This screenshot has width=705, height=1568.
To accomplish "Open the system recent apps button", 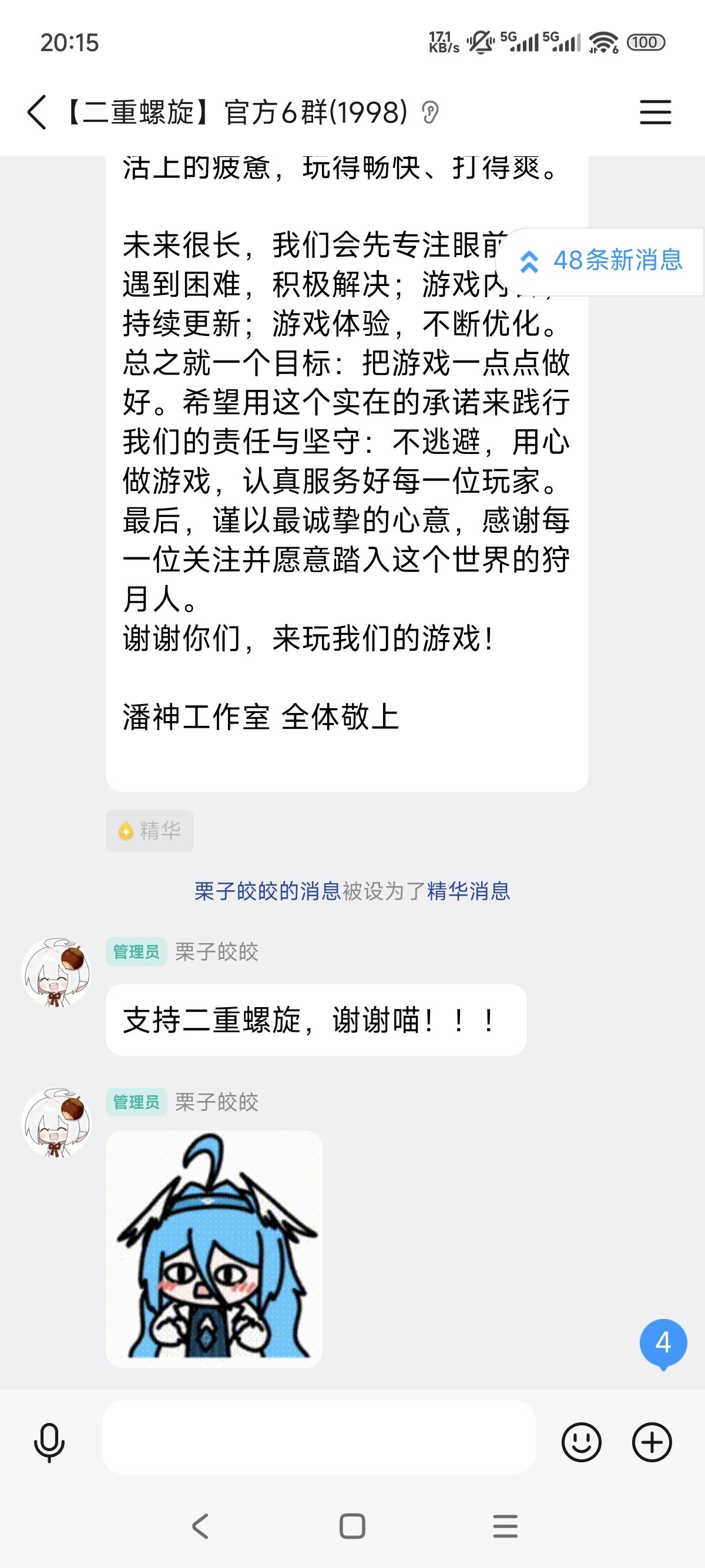I will (x=505, y=1526).
